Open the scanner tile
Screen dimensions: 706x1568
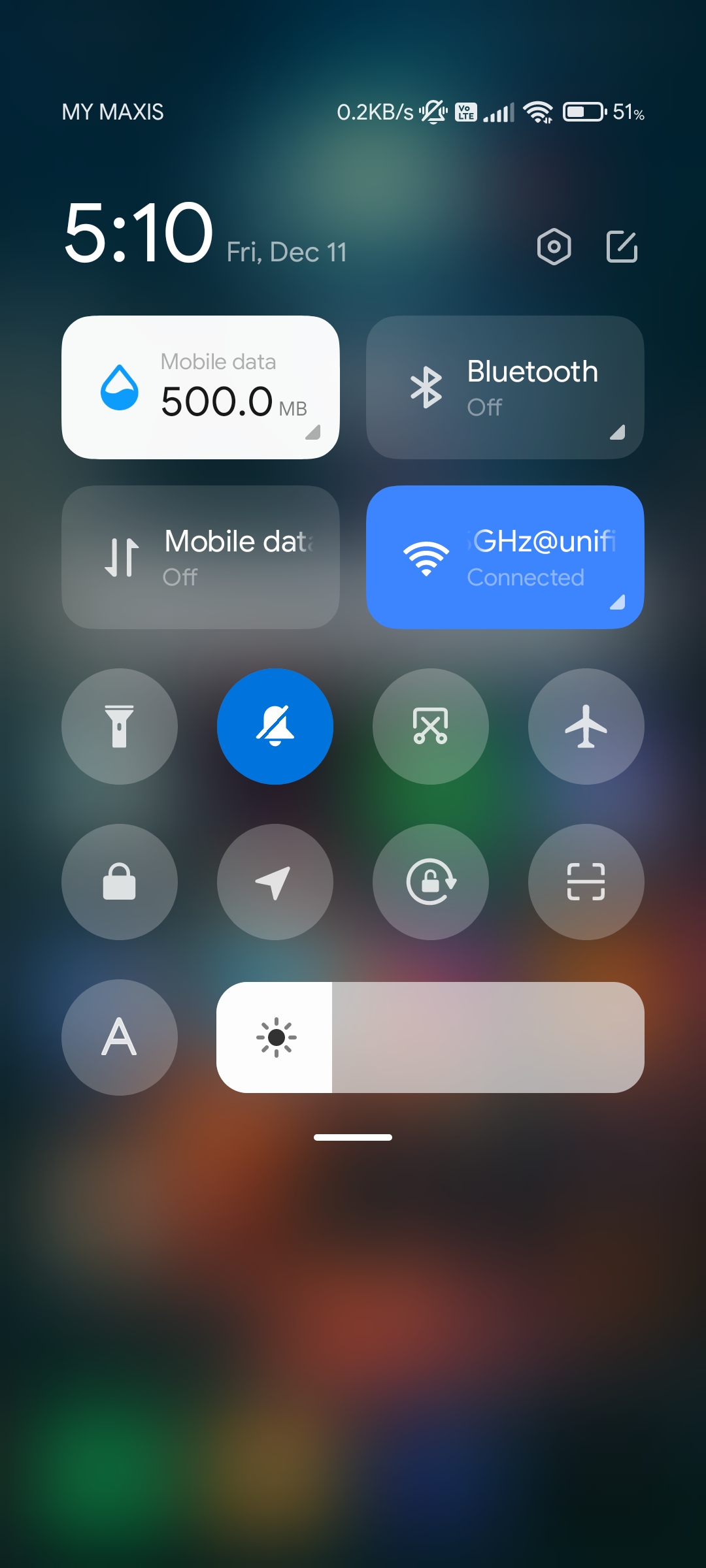coord(586,882)
